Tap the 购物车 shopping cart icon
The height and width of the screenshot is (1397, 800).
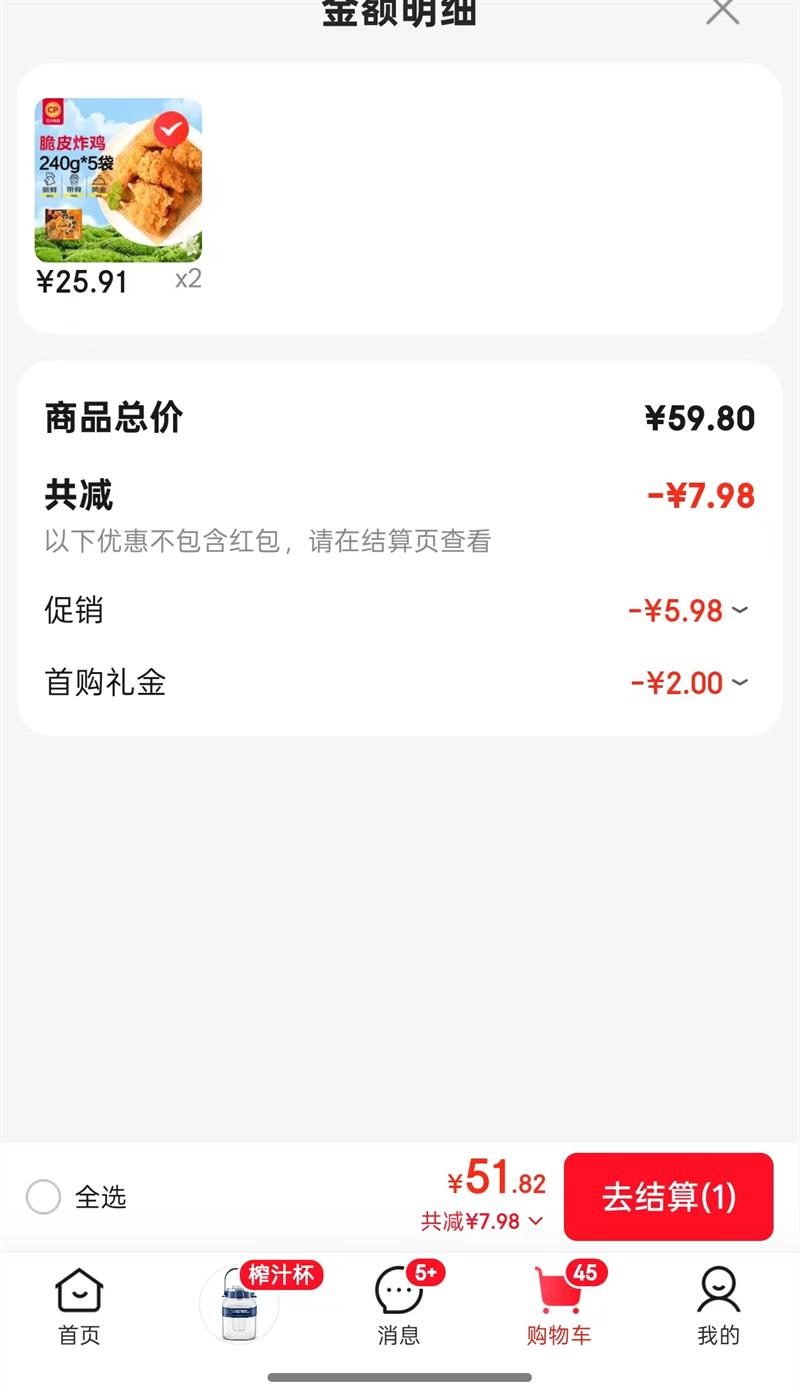(x=559, y=1295)
